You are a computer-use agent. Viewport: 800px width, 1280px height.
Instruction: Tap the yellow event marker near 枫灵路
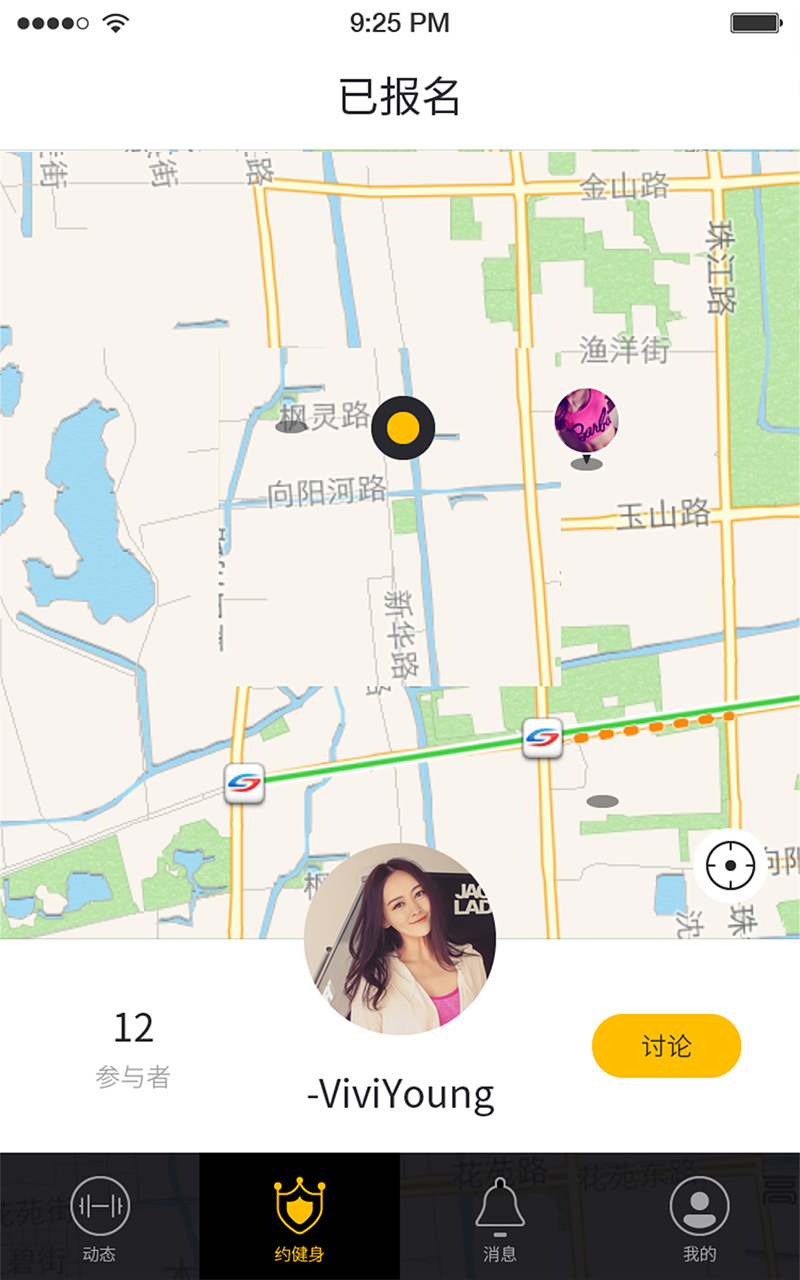pyautogui.click(x=404, y=427)
